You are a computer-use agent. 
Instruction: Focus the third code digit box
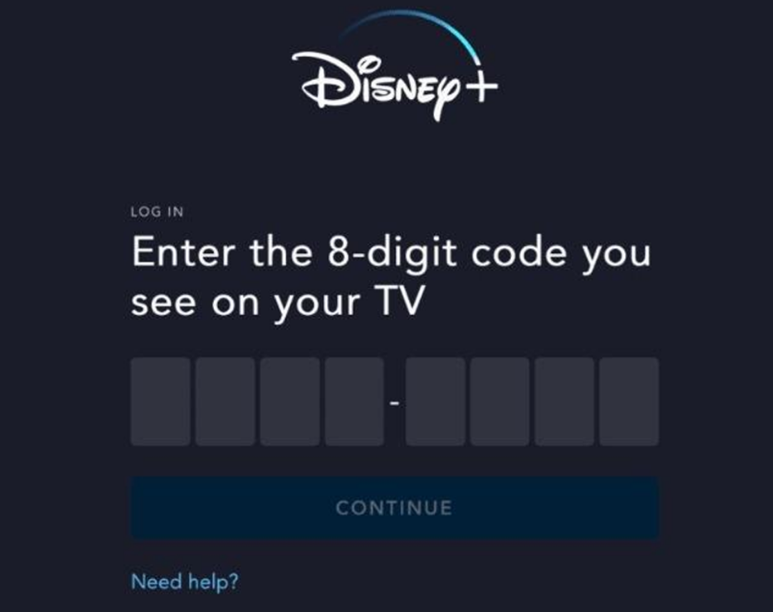pos(290,401)
